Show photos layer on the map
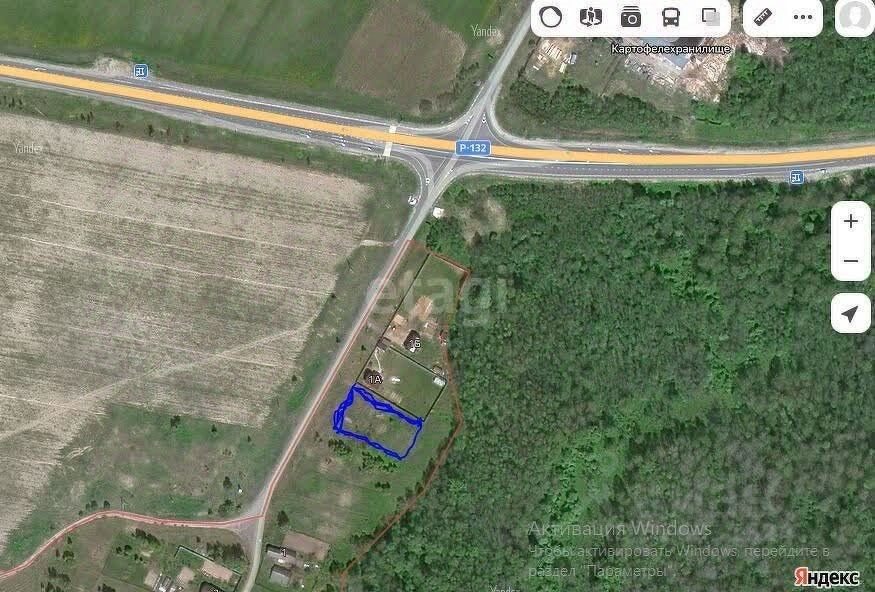The image size is (875, 592). (631, 17)
